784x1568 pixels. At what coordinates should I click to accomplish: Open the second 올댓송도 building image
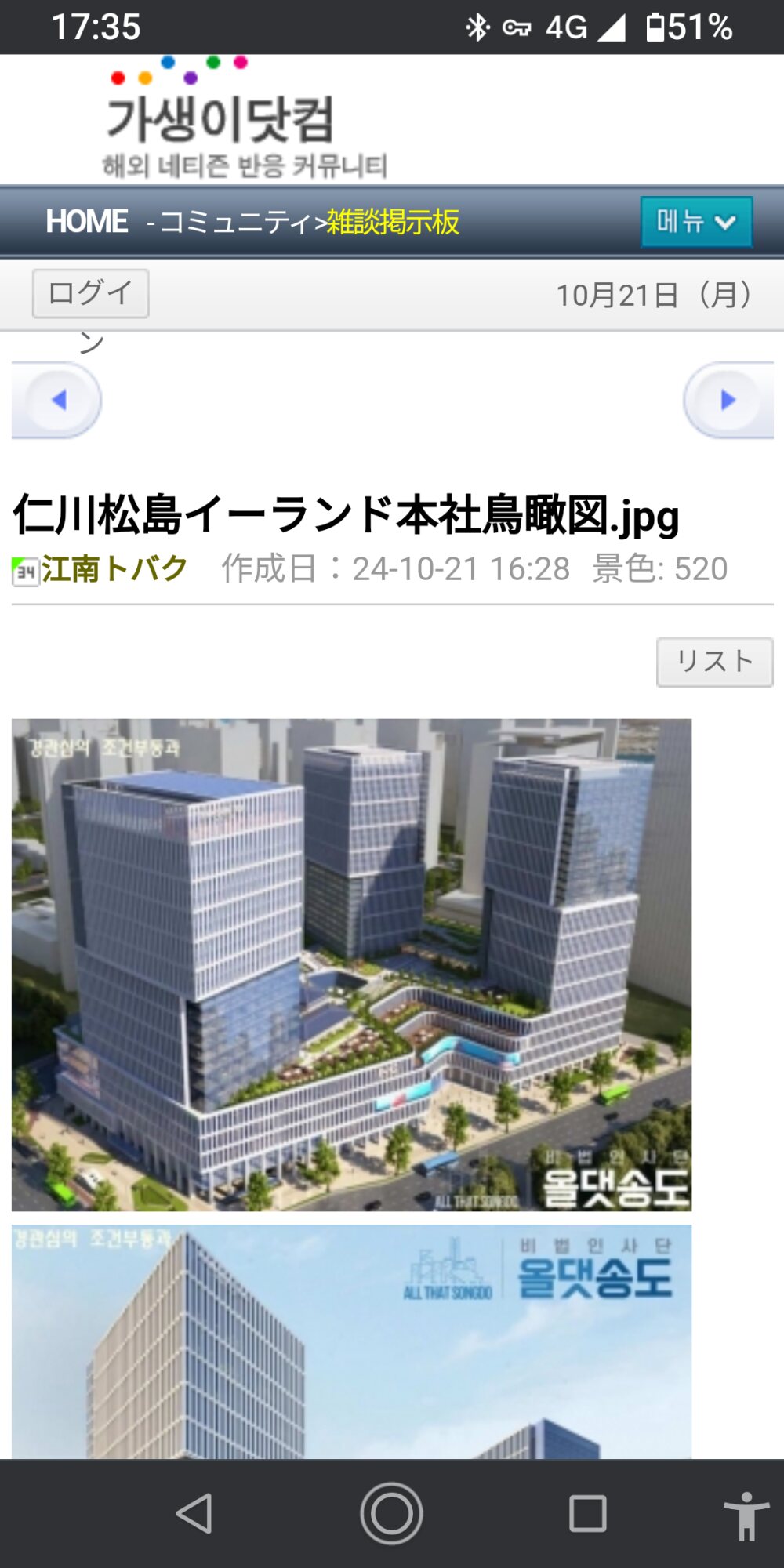pos(351,1341)
